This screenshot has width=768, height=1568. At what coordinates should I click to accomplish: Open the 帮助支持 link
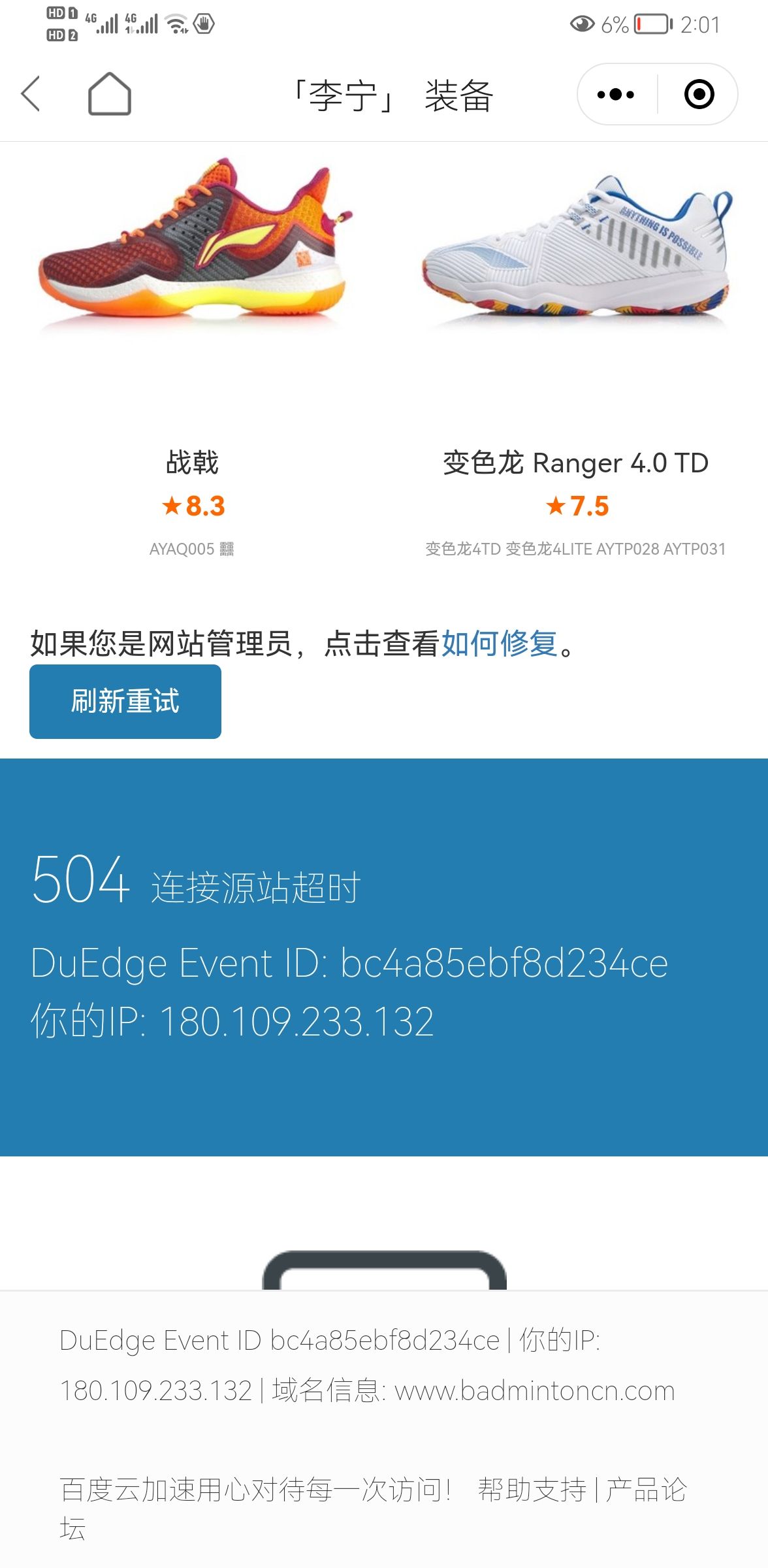coord(532,1490)
